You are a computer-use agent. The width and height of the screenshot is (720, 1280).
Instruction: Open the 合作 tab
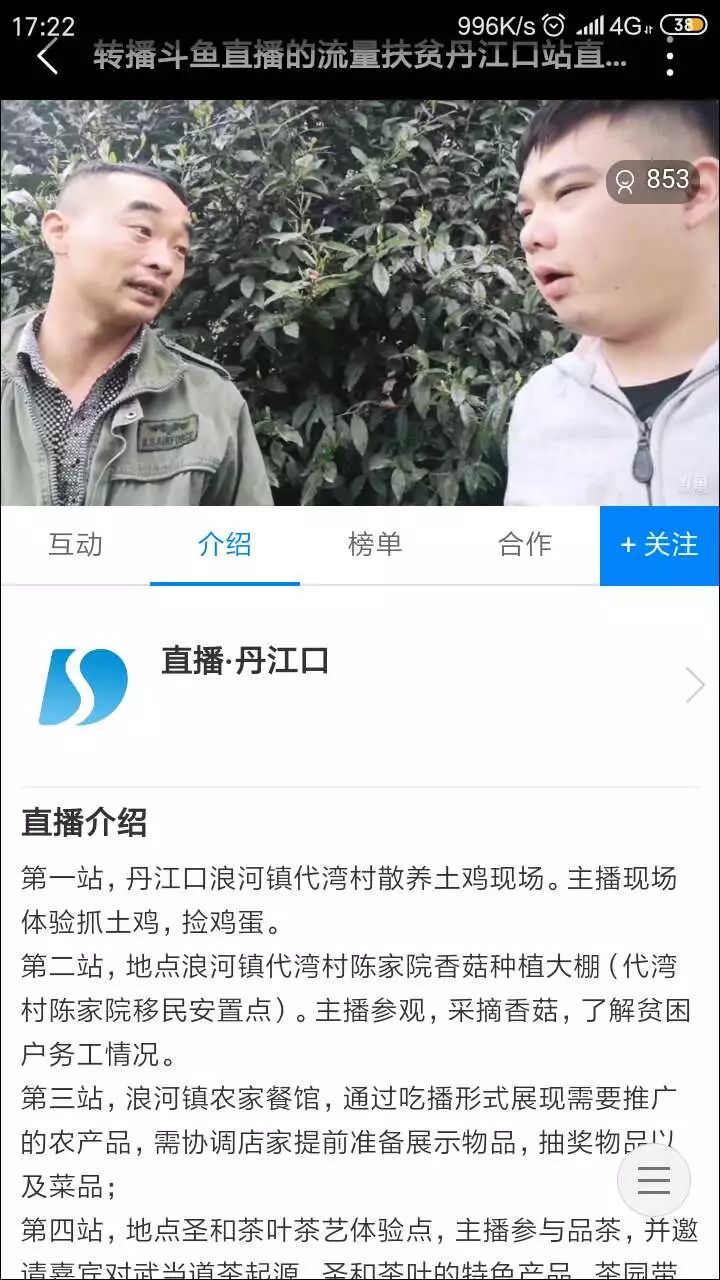click(524, 544)
